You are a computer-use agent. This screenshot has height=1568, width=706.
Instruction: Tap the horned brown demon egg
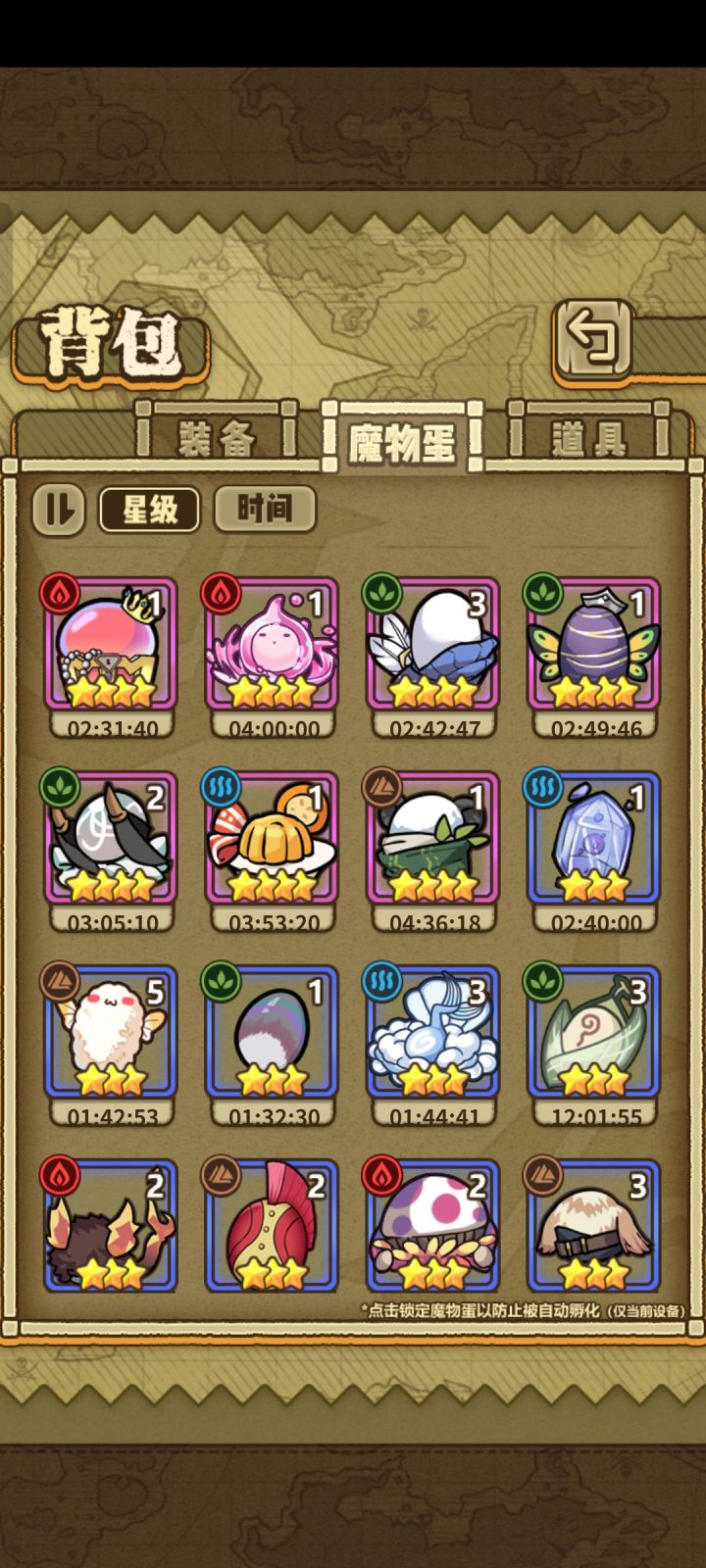pos(110,1222)
